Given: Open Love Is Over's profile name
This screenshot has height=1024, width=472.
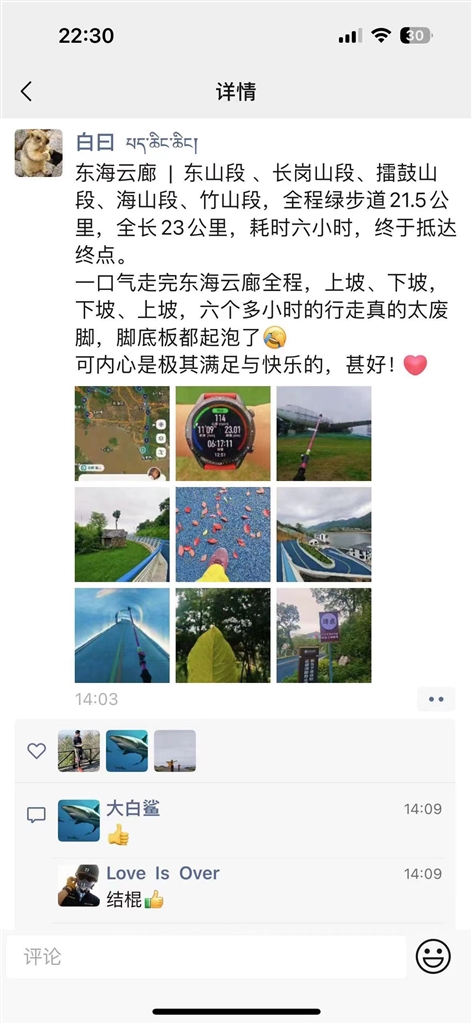Looking at the screenshot, I should [163, 873].
